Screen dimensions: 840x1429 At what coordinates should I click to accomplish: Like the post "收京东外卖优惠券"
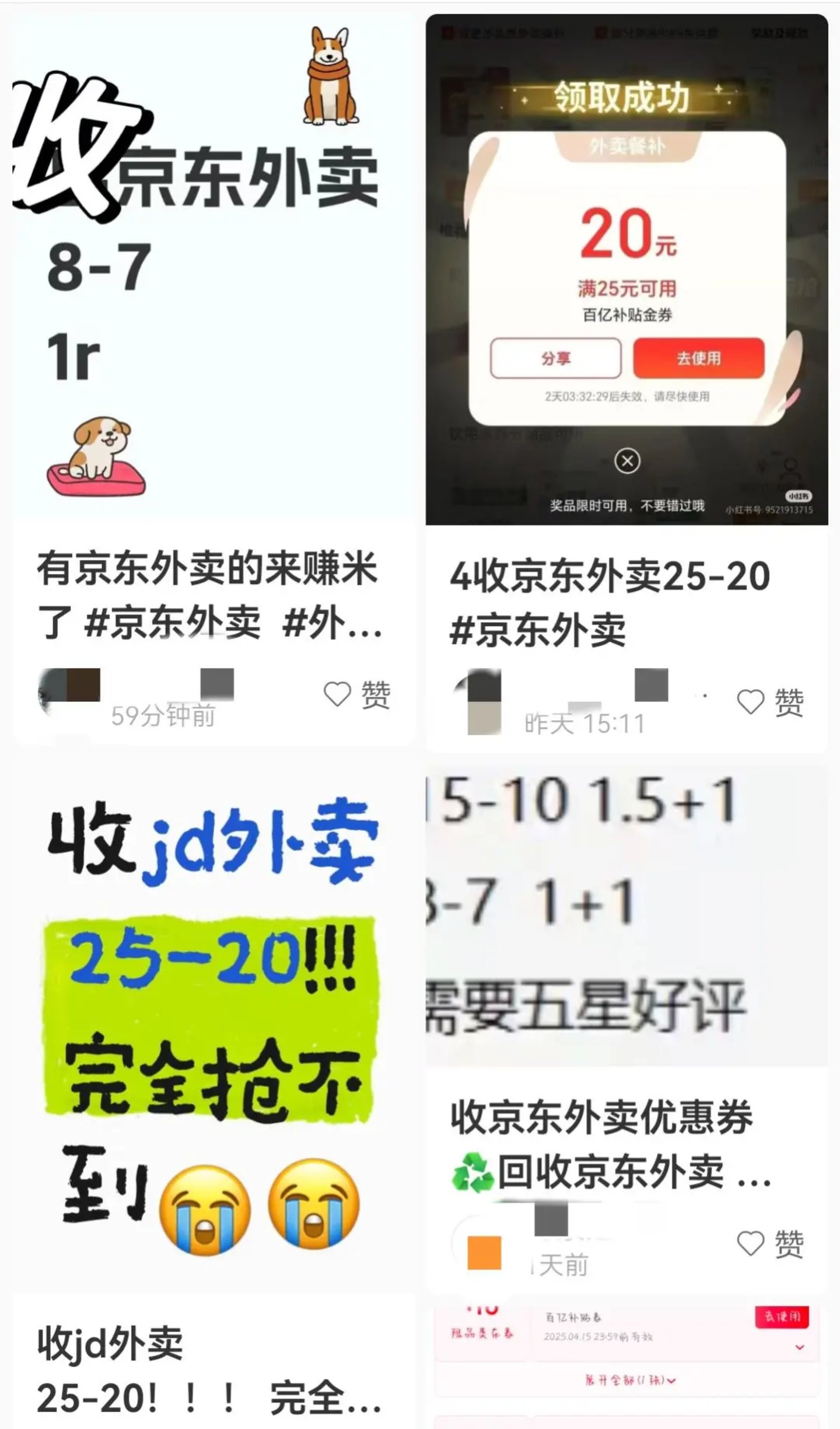click(x=751, y=1243)
